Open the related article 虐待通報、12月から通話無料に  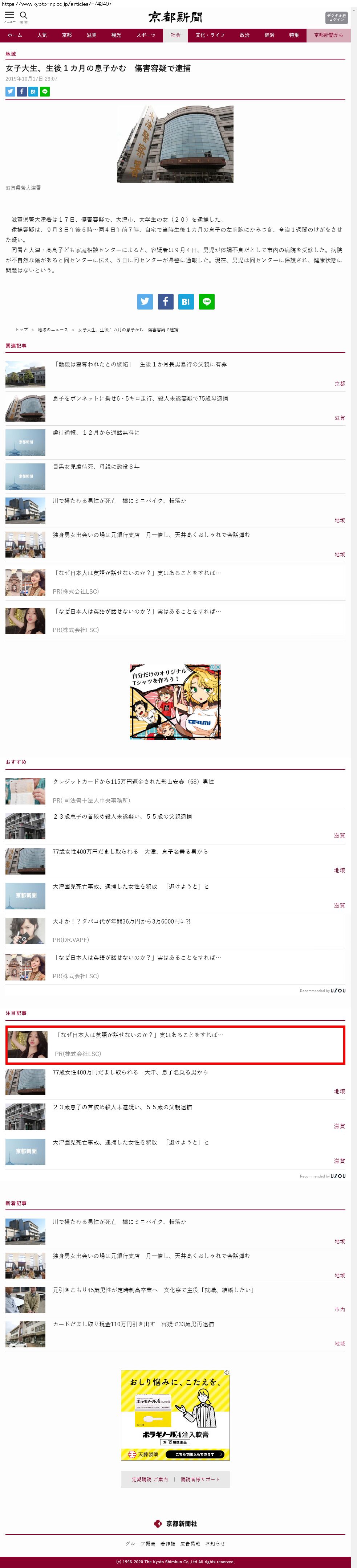pyautogui.click(x=96, y=433)
